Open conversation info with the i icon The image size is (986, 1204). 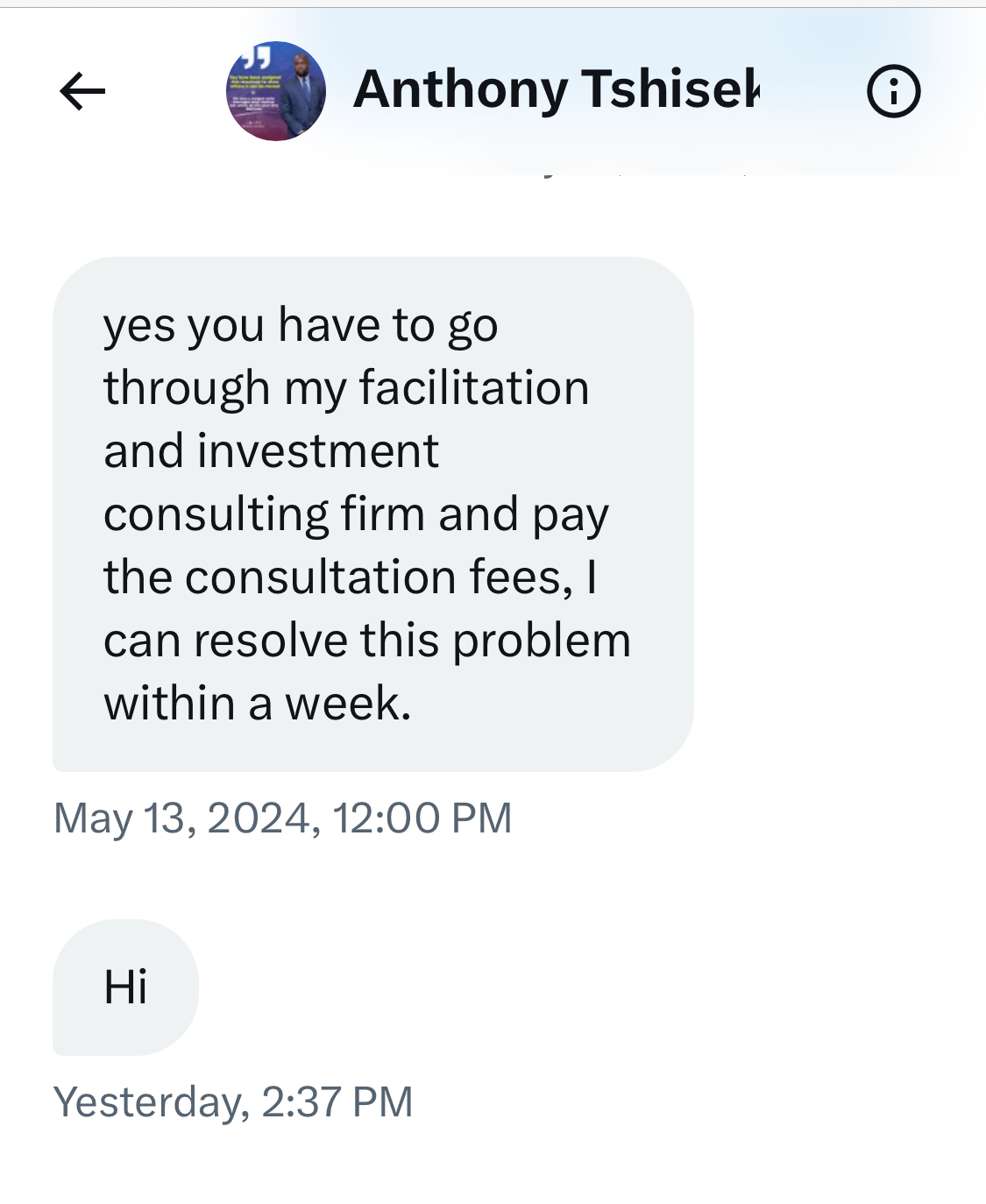click(x=893, y=91)
